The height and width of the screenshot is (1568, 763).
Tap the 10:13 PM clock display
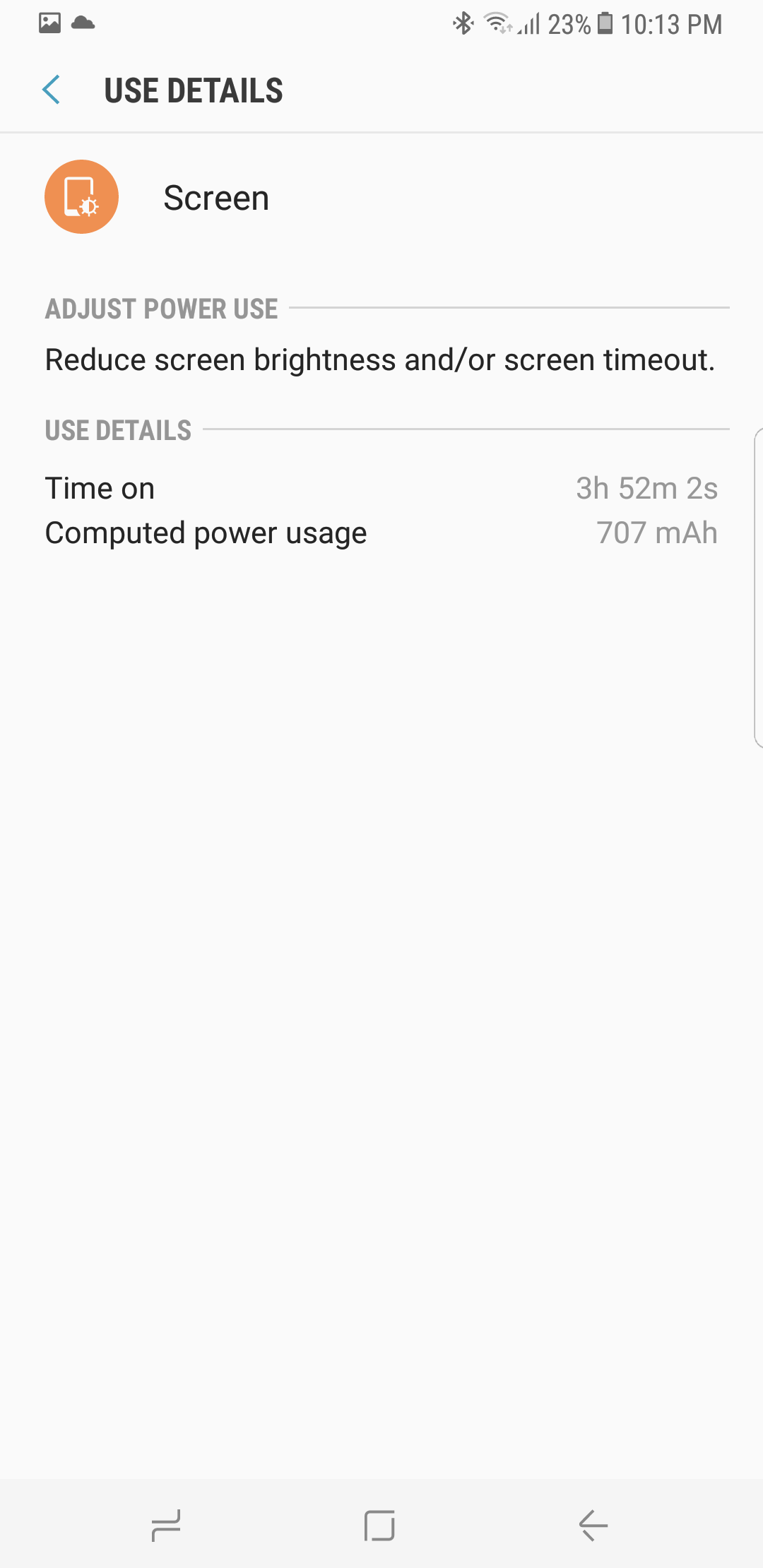671,23
